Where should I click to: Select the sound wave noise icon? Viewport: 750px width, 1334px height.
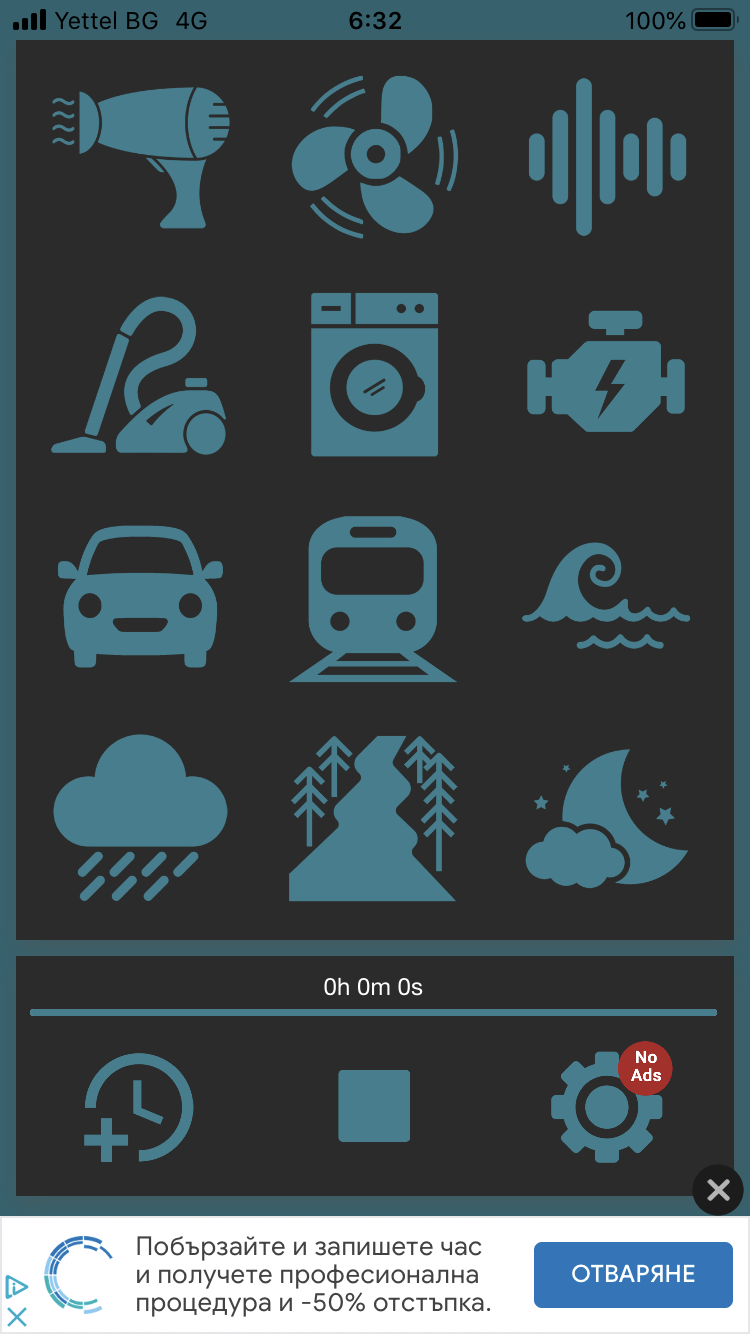(607, 157)
